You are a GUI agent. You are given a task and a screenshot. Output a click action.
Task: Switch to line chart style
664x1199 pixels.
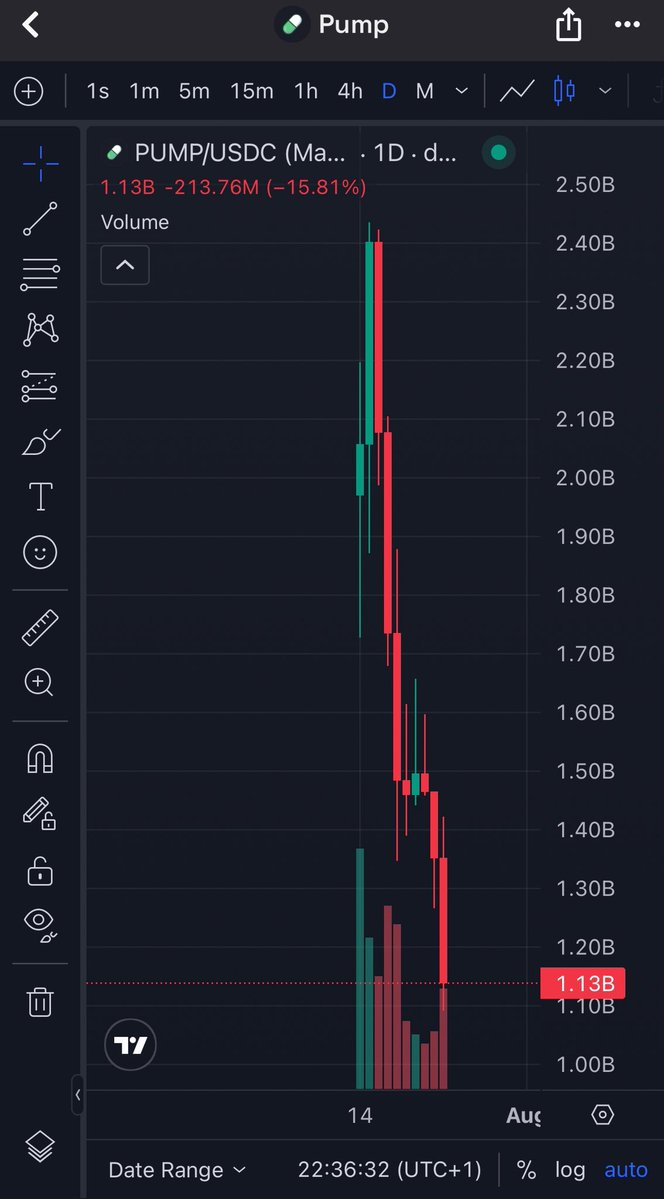point(517,92)
